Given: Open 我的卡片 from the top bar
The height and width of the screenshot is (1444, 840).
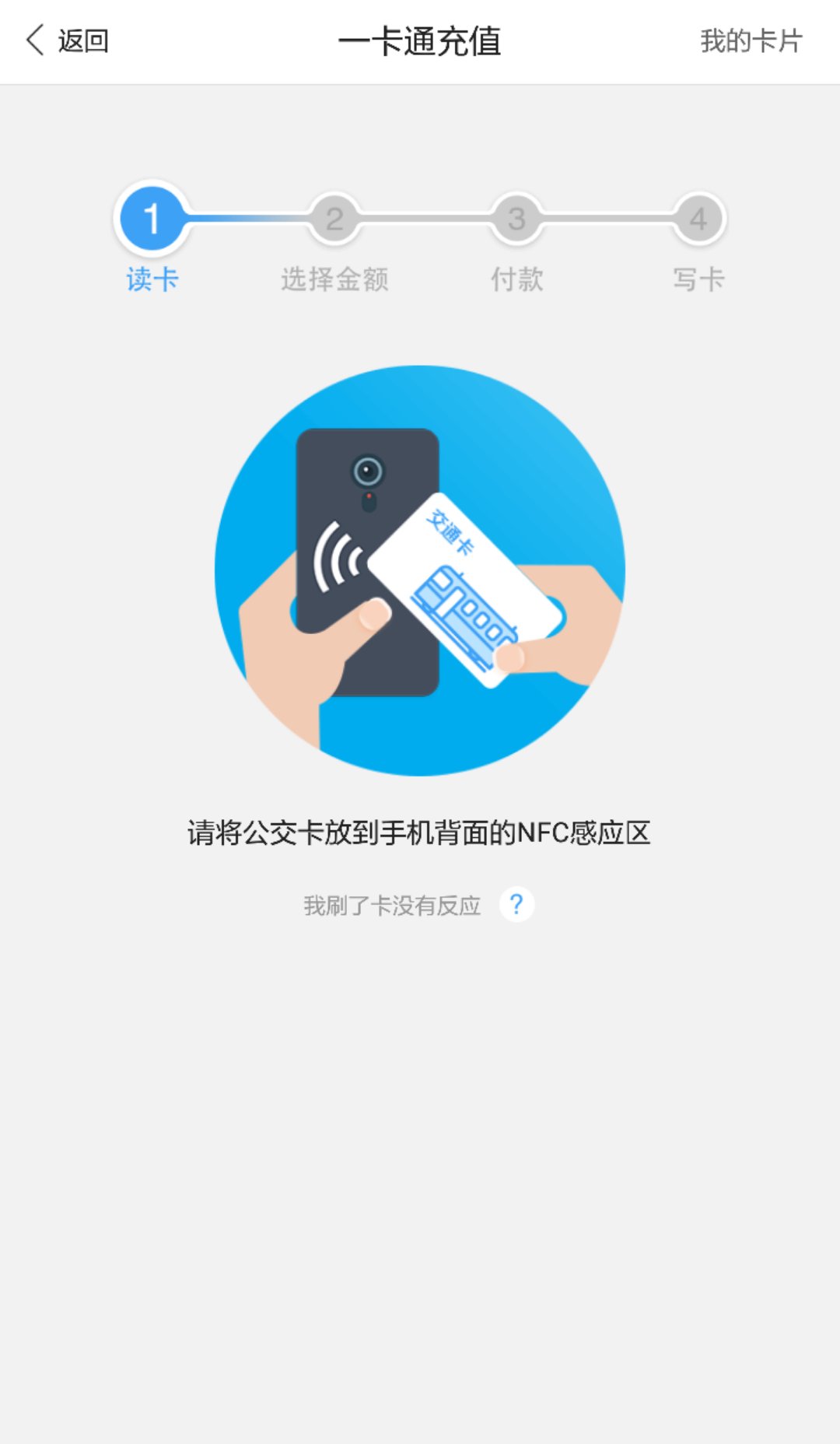Looking at the screenshot, I should click(749, 40).
